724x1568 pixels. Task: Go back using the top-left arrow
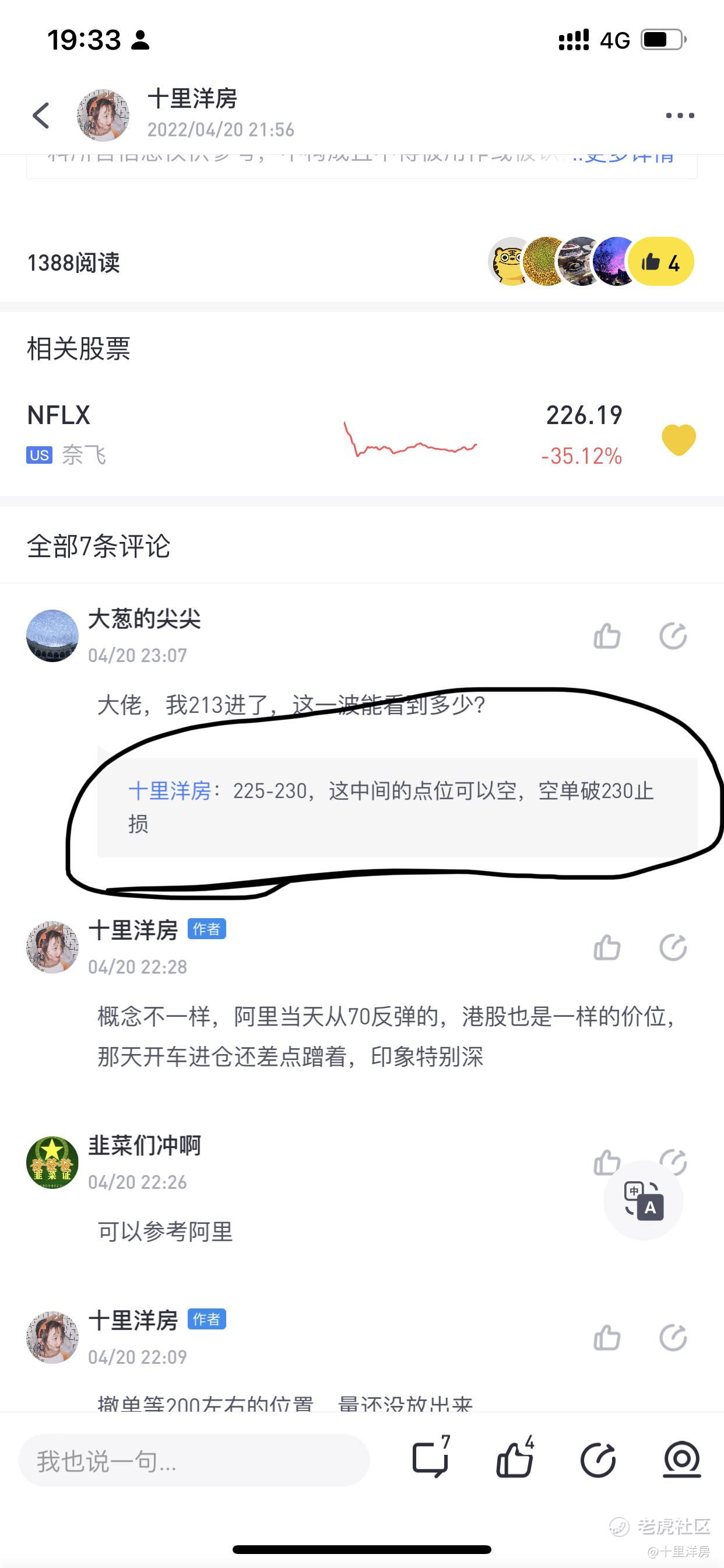tap(41, 115)
